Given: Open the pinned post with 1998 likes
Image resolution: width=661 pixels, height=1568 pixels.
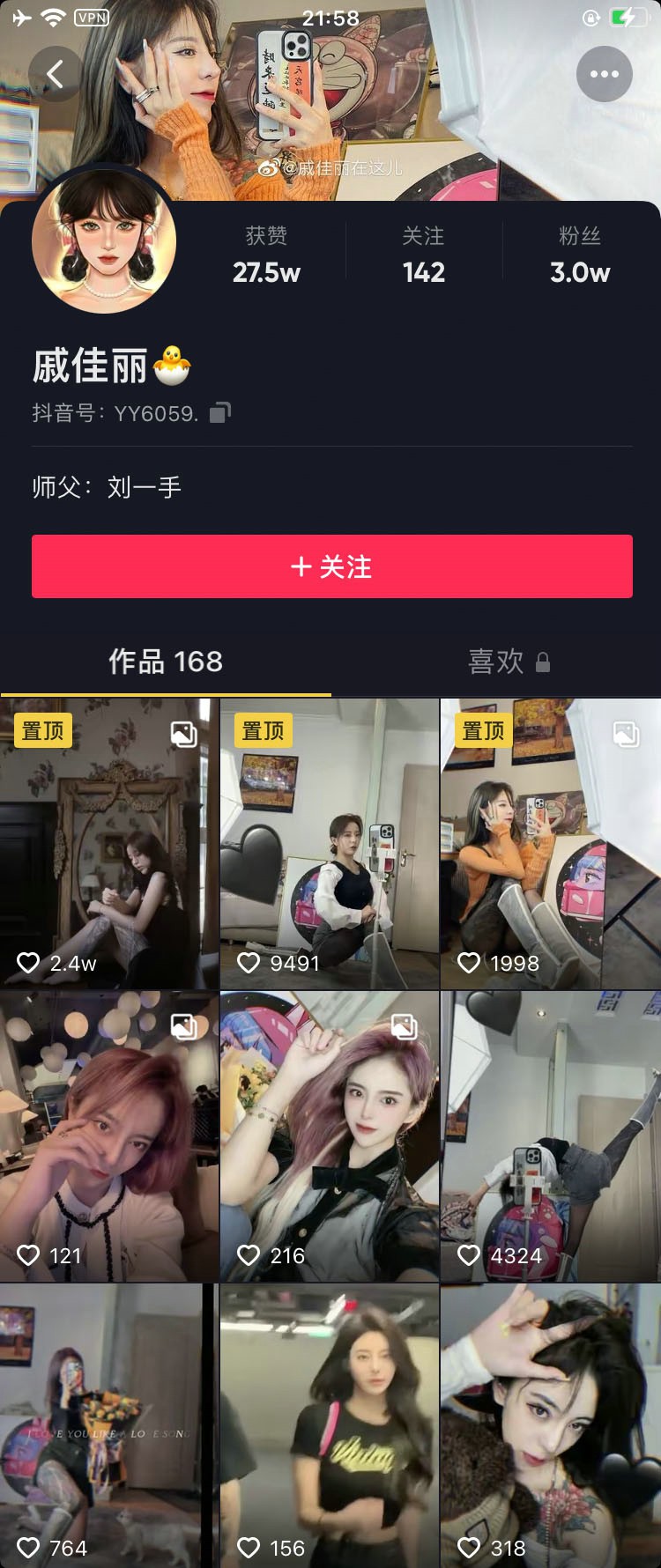Looking at the screenshot, I should [550, 843].
